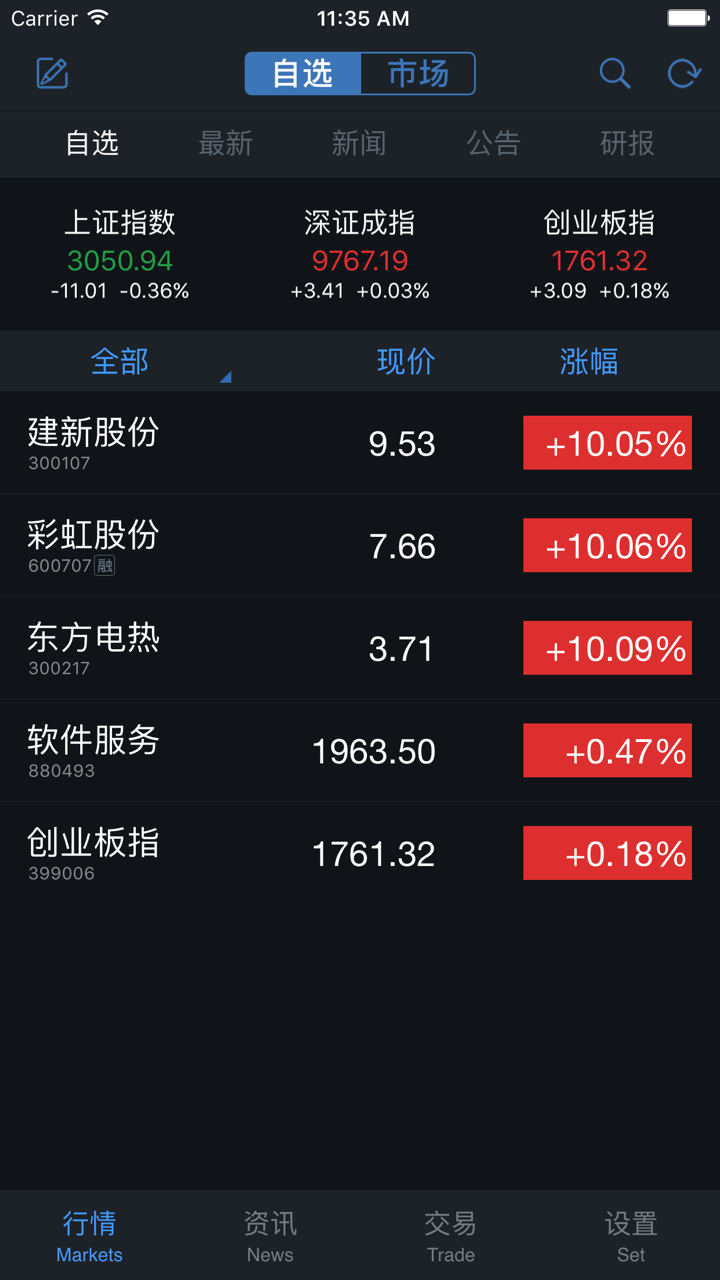This screenshot has width=720, height=1280.
Task: Open the edit watchlist icon
Action: pos(52,74)
